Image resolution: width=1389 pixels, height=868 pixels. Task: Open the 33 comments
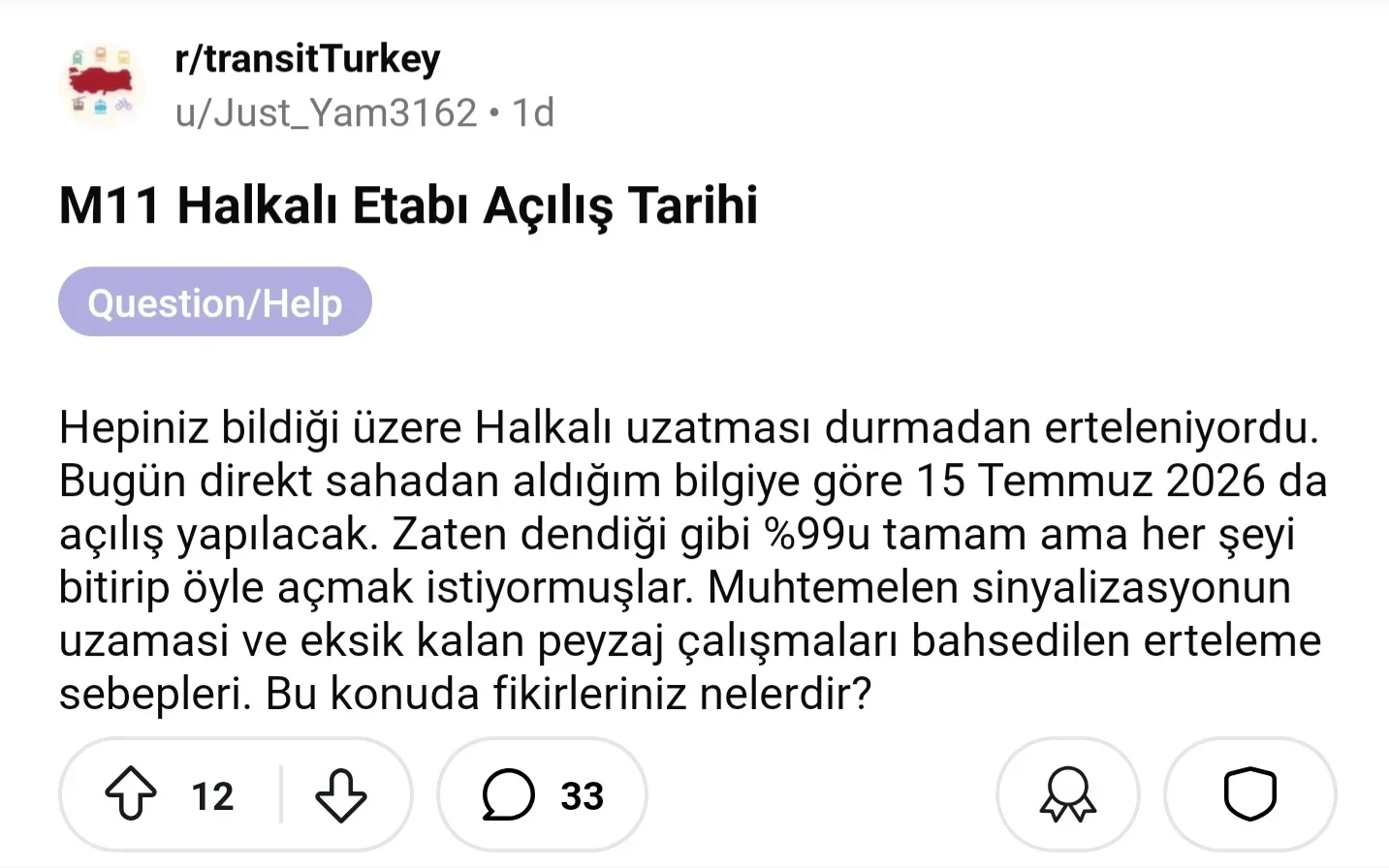542,794
